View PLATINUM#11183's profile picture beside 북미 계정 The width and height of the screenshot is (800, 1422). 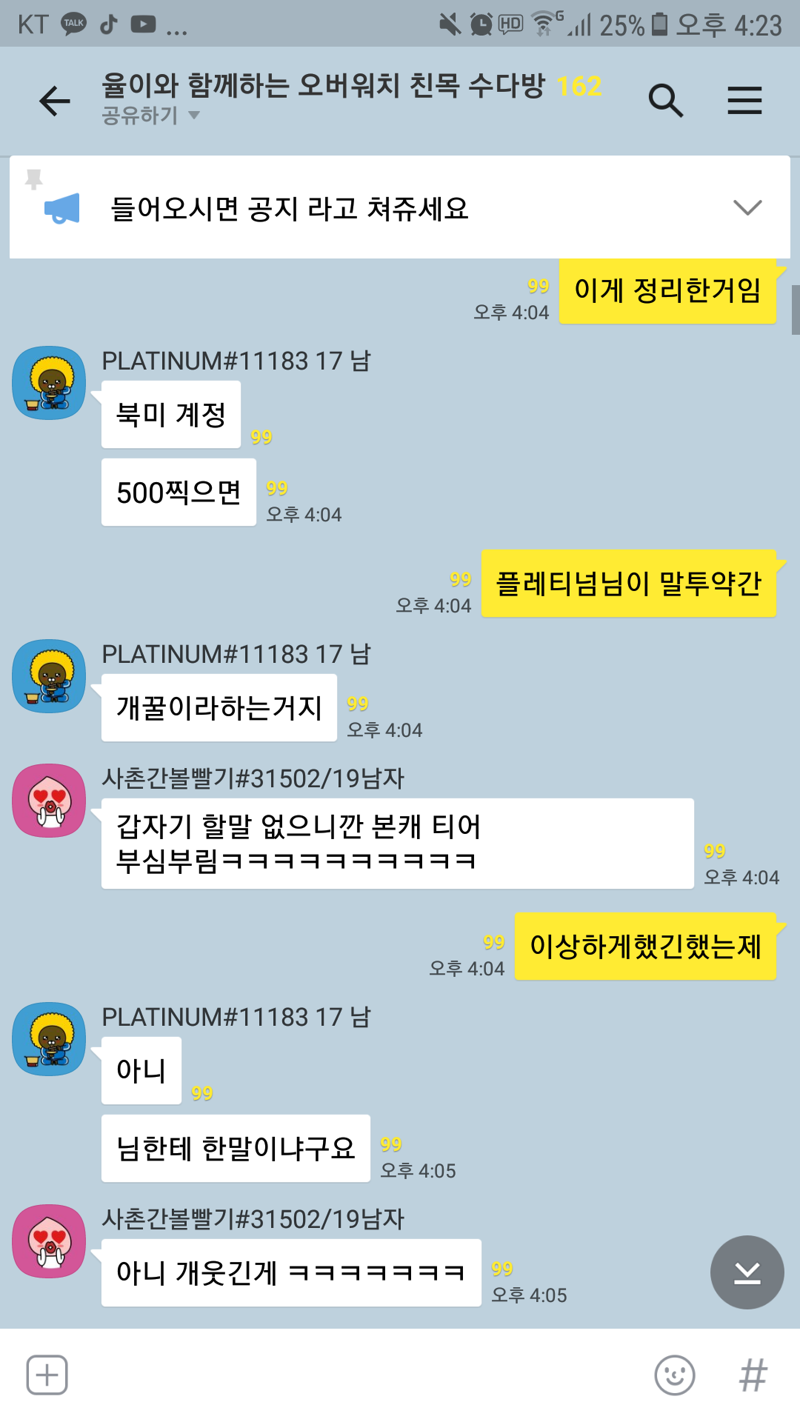click(49, 383)
